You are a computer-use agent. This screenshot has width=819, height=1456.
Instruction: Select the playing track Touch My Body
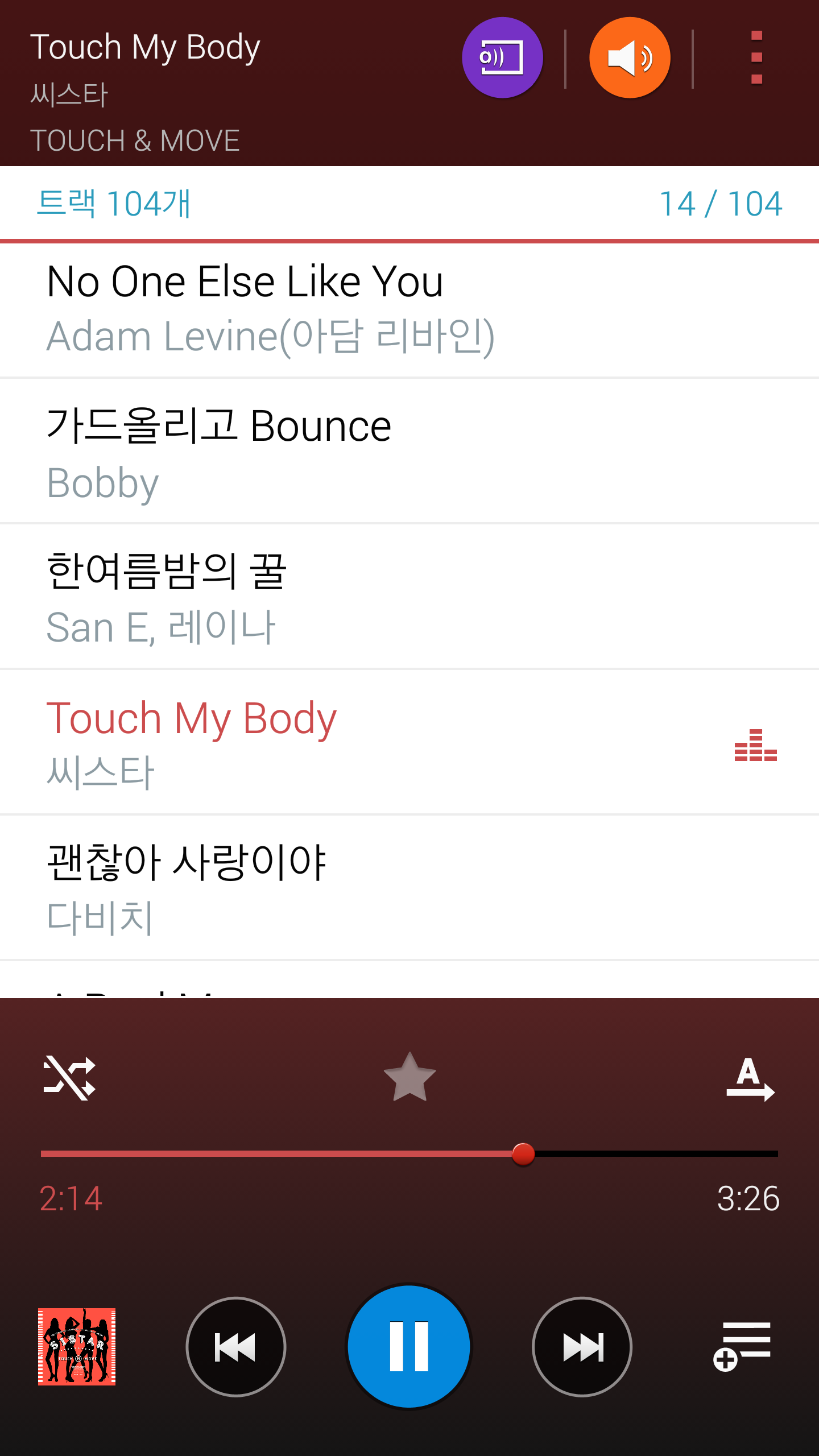409,743
